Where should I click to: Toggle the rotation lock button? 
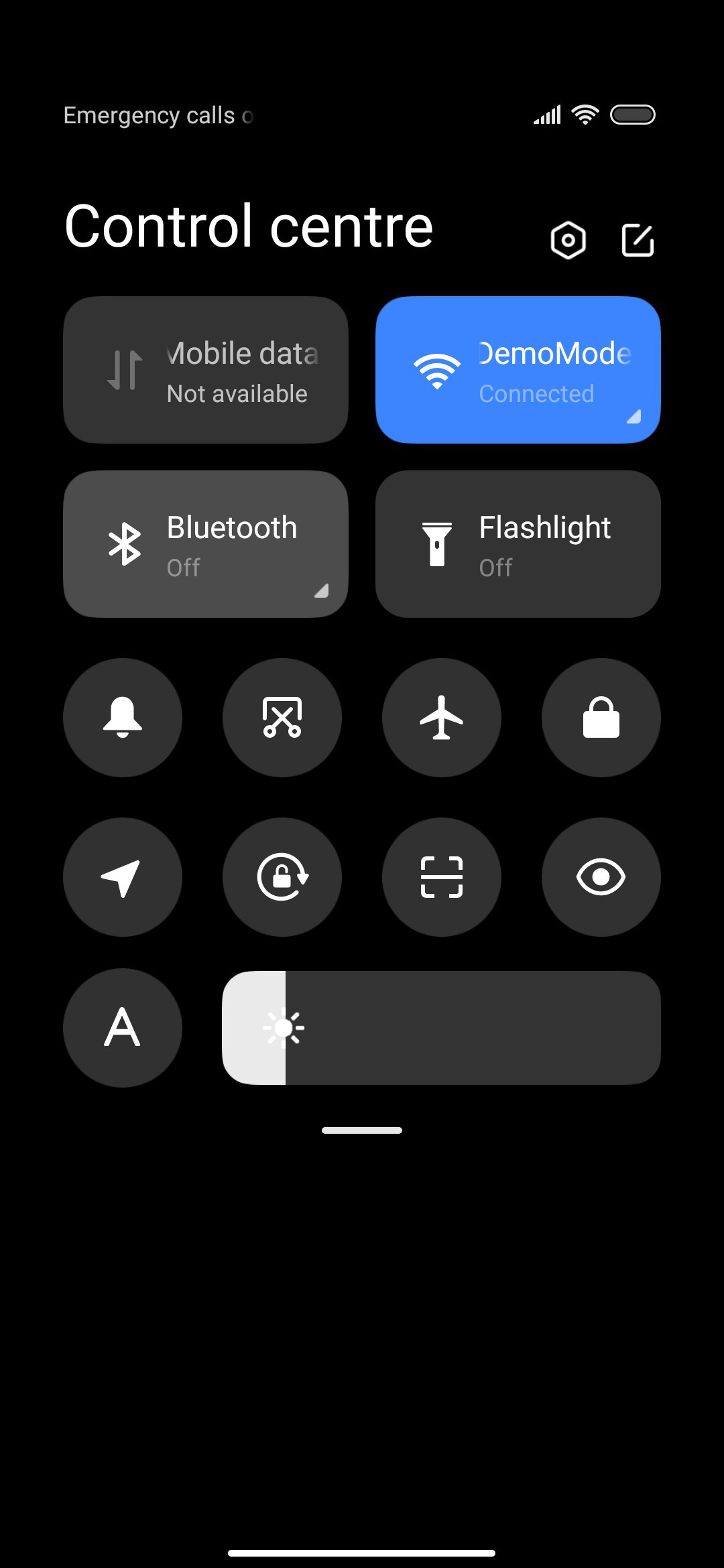282,877
